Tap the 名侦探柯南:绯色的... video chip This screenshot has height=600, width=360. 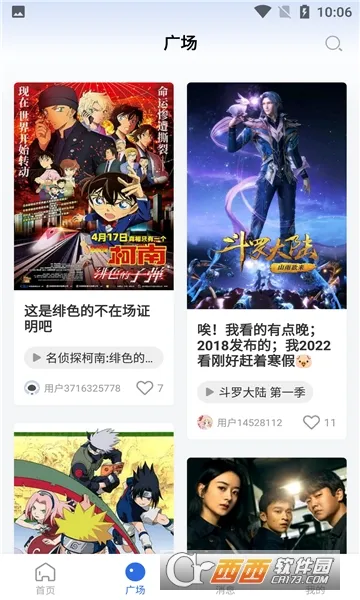point(94,358)
